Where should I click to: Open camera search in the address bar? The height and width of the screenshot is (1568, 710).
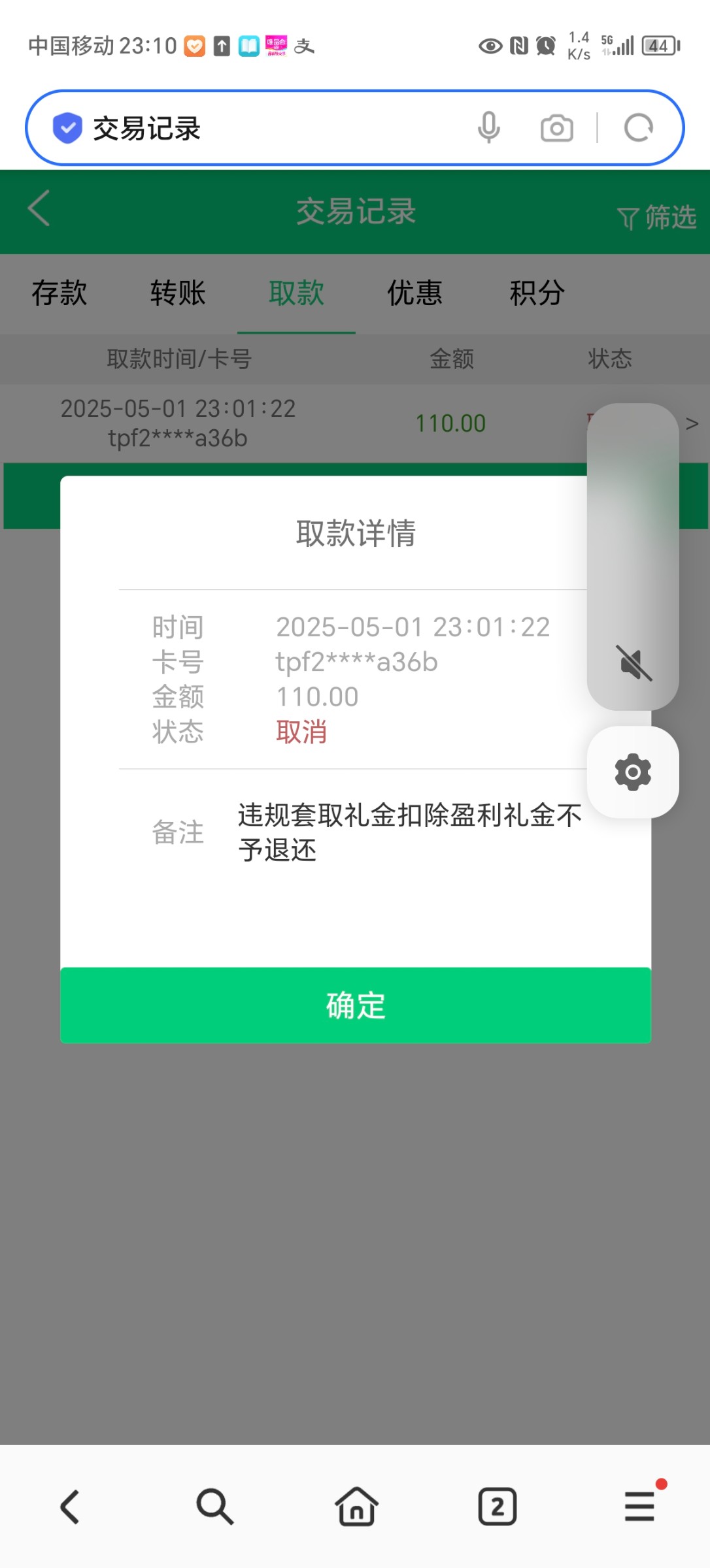(556, 128)
